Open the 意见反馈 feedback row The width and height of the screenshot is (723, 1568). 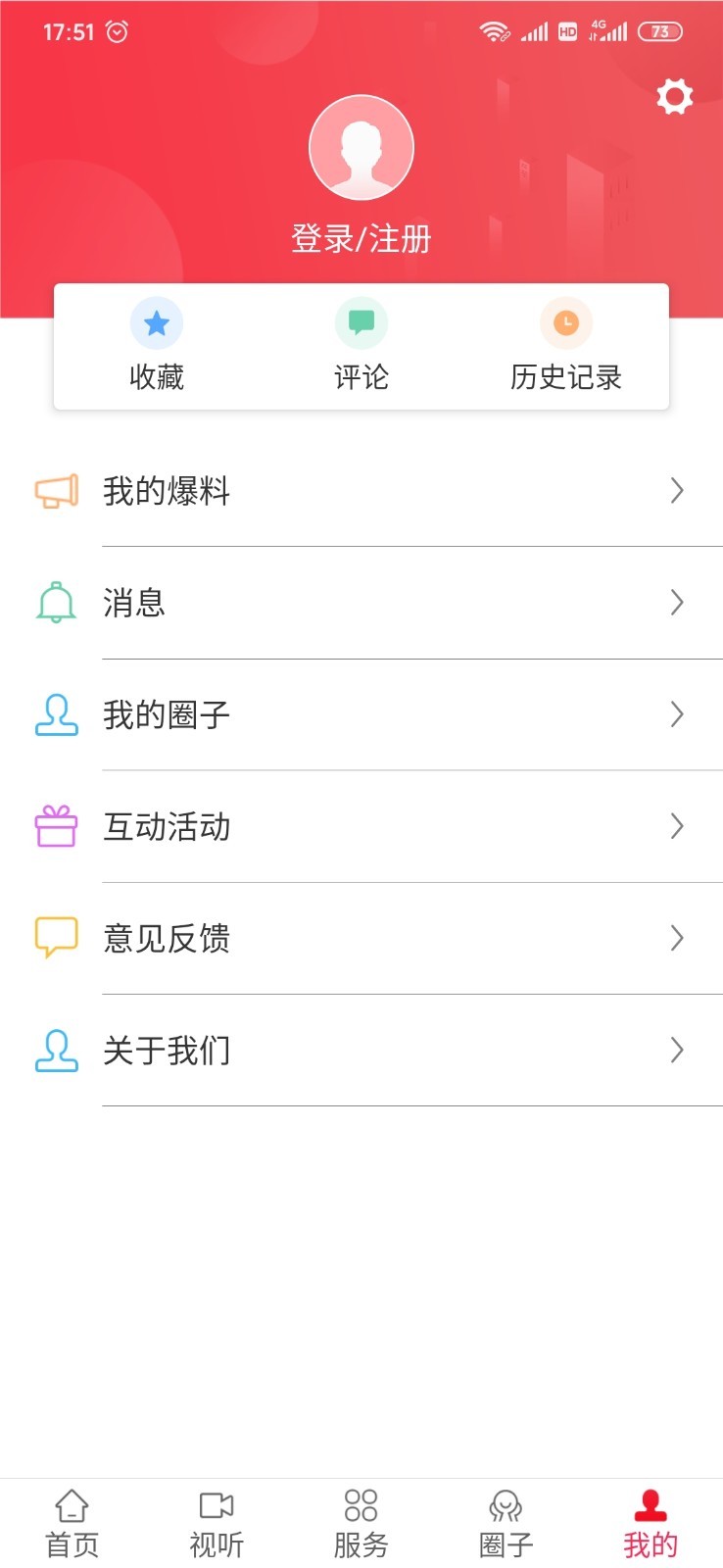click(x=361, y=938)
